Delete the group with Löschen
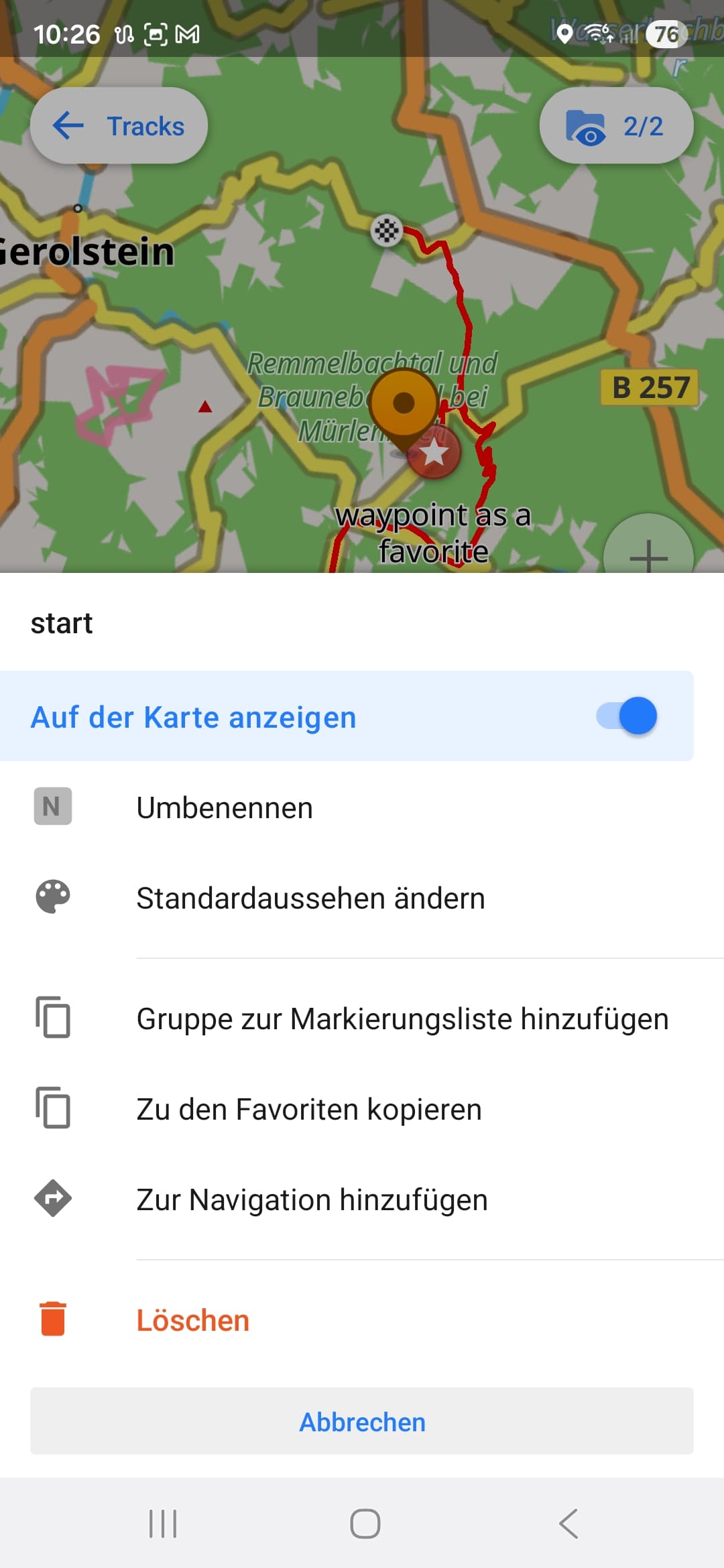724x1568 pixels. pos(192,1320)
